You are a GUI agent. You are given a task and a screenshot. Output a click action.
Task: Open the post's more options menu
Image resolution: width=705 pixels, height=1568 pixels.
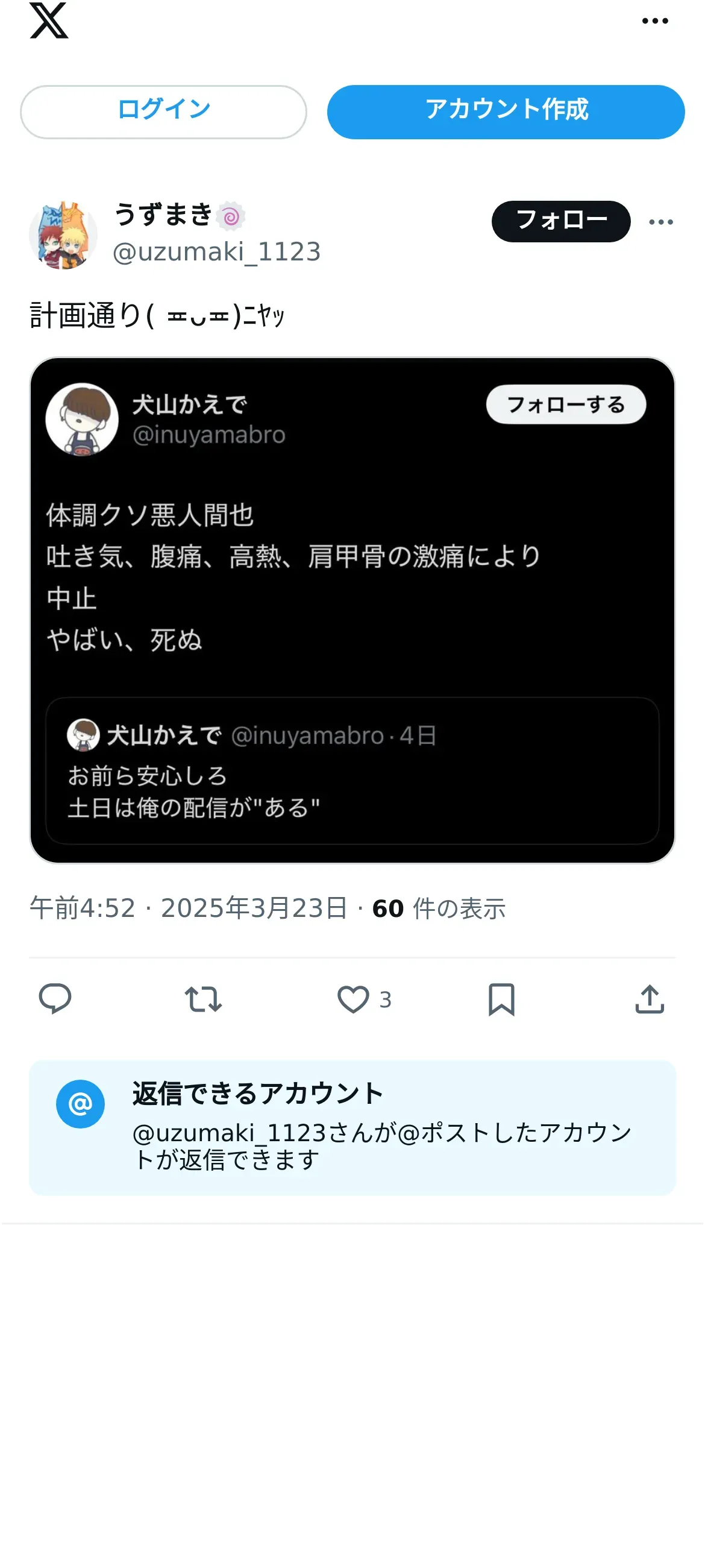click(660, 222)
